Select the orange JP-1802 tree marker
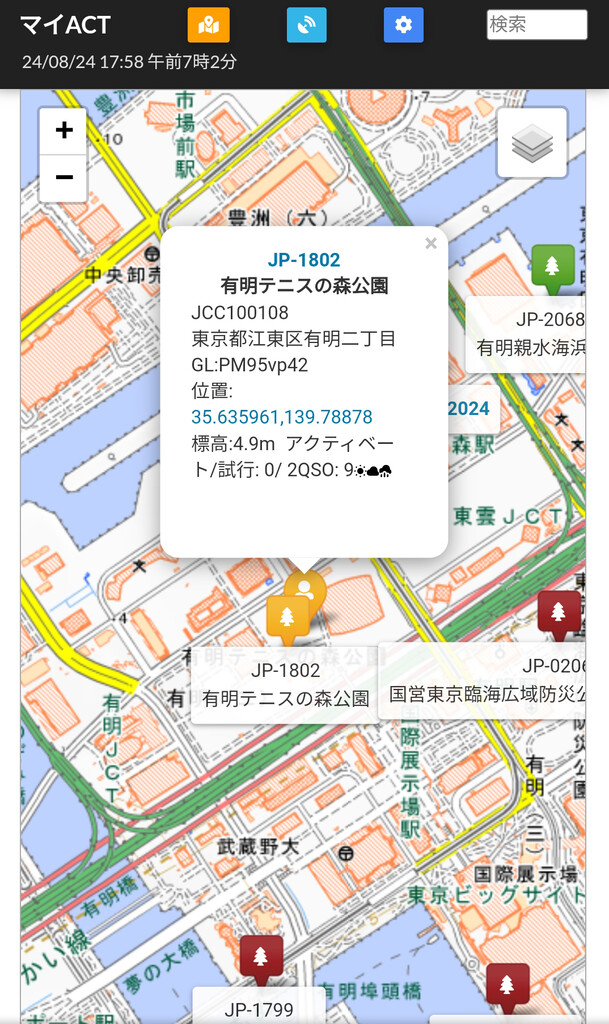This screenshot has width=609, height=1024. tap(287, 616)
